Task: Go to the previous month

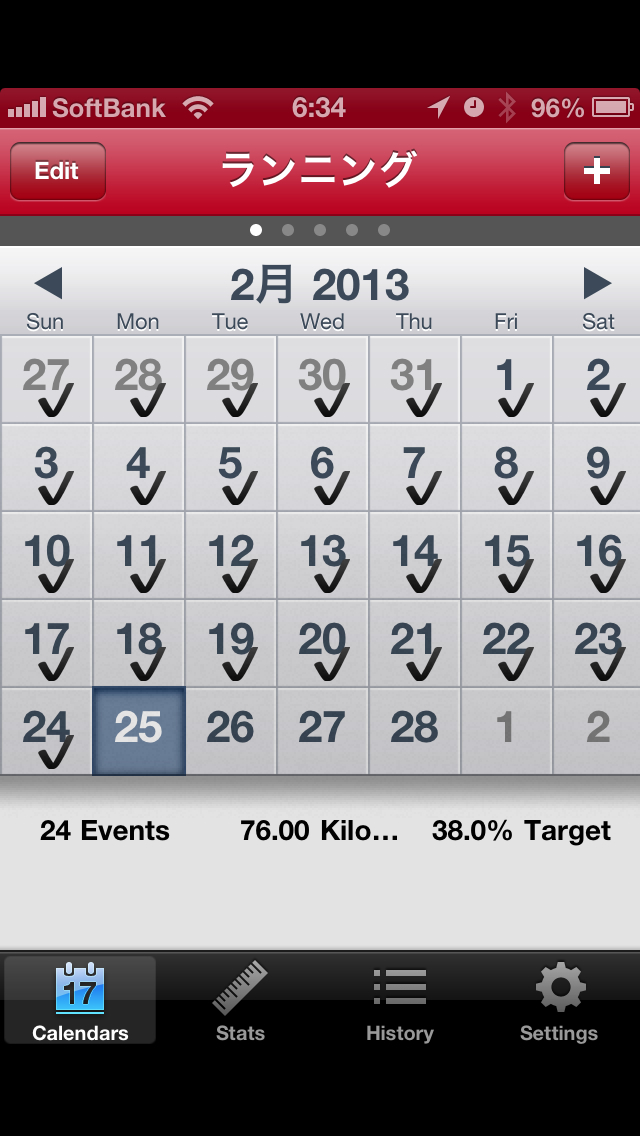Action: click(x=48, y=284)
